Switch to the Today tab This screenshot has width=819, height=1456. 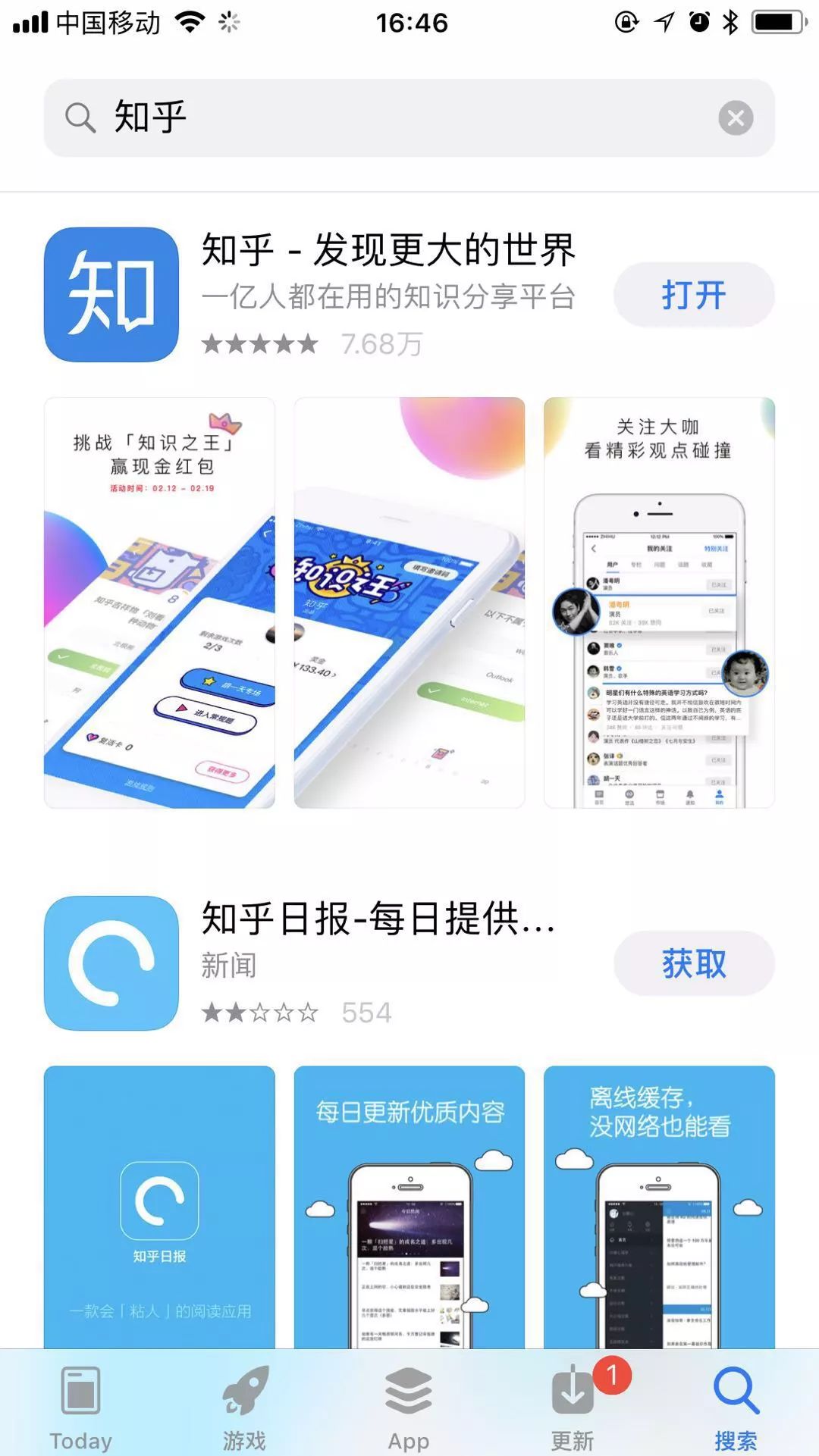tap(80, 1406)
